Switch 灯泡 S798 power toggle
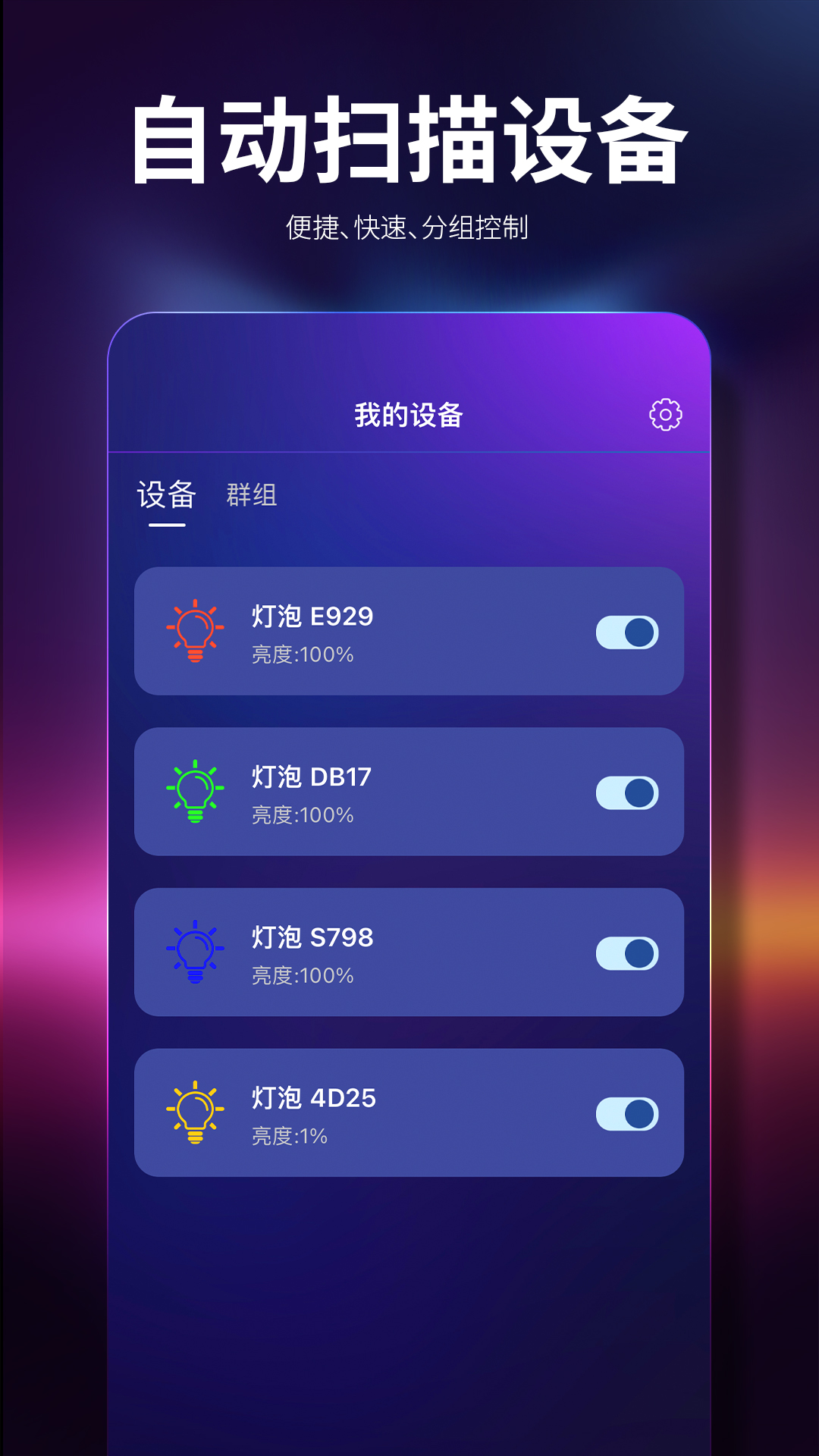Screen dimensions: 819x1456 point(626,952)
